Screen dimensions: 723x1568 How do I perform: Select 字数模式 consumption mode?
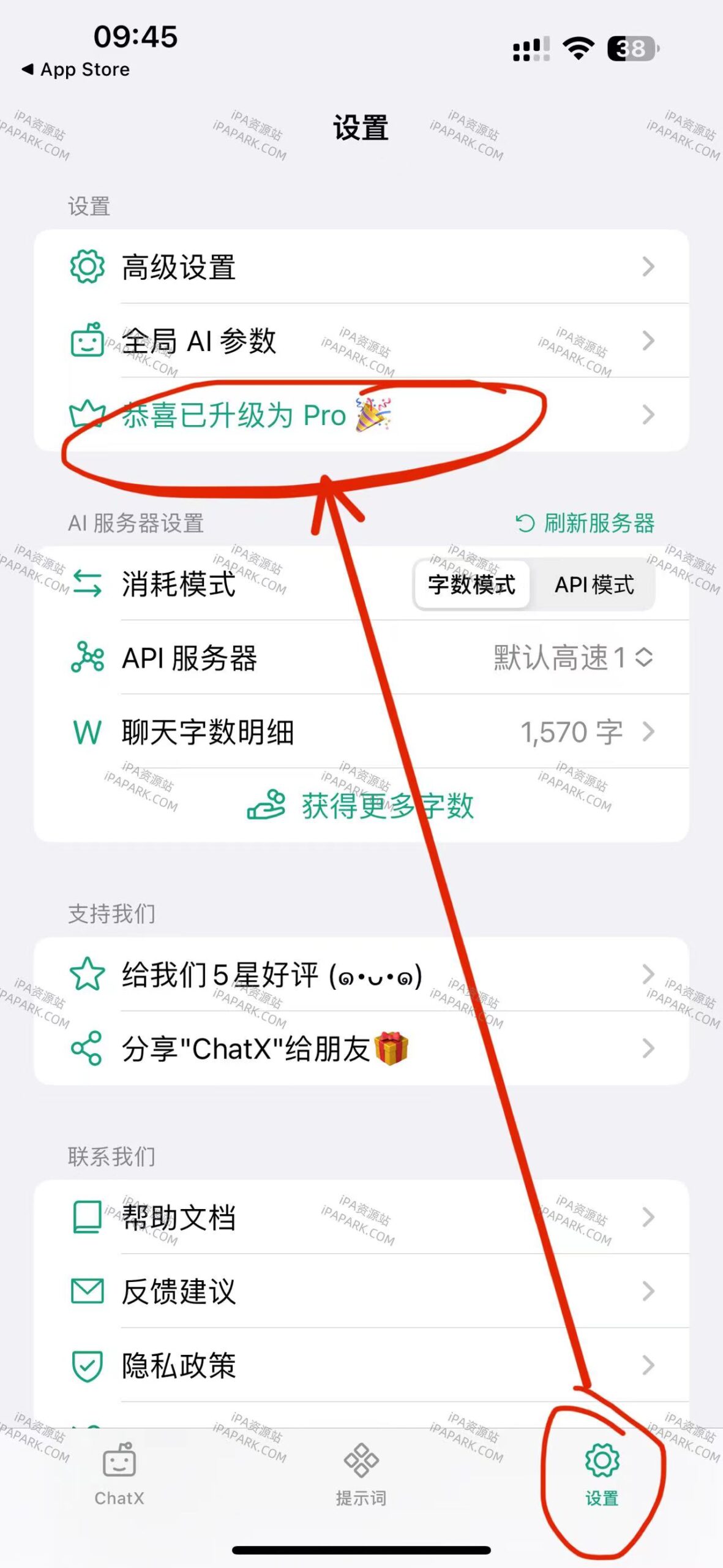click(471, 586)
